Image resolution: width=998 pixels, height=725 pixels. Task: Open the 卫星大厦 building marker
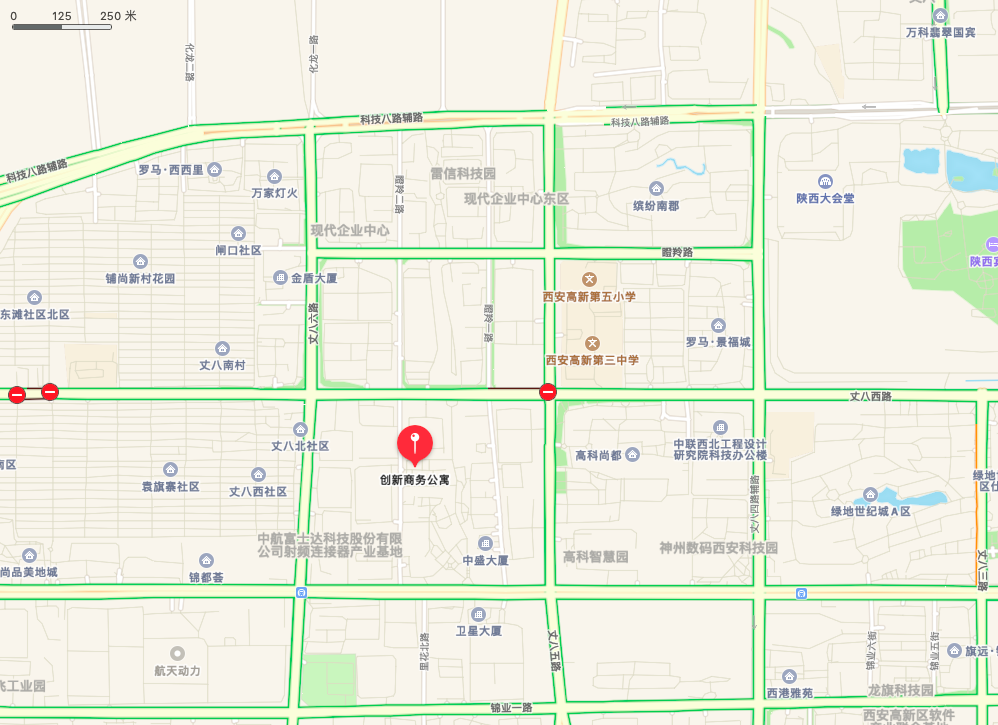point(478,614)
